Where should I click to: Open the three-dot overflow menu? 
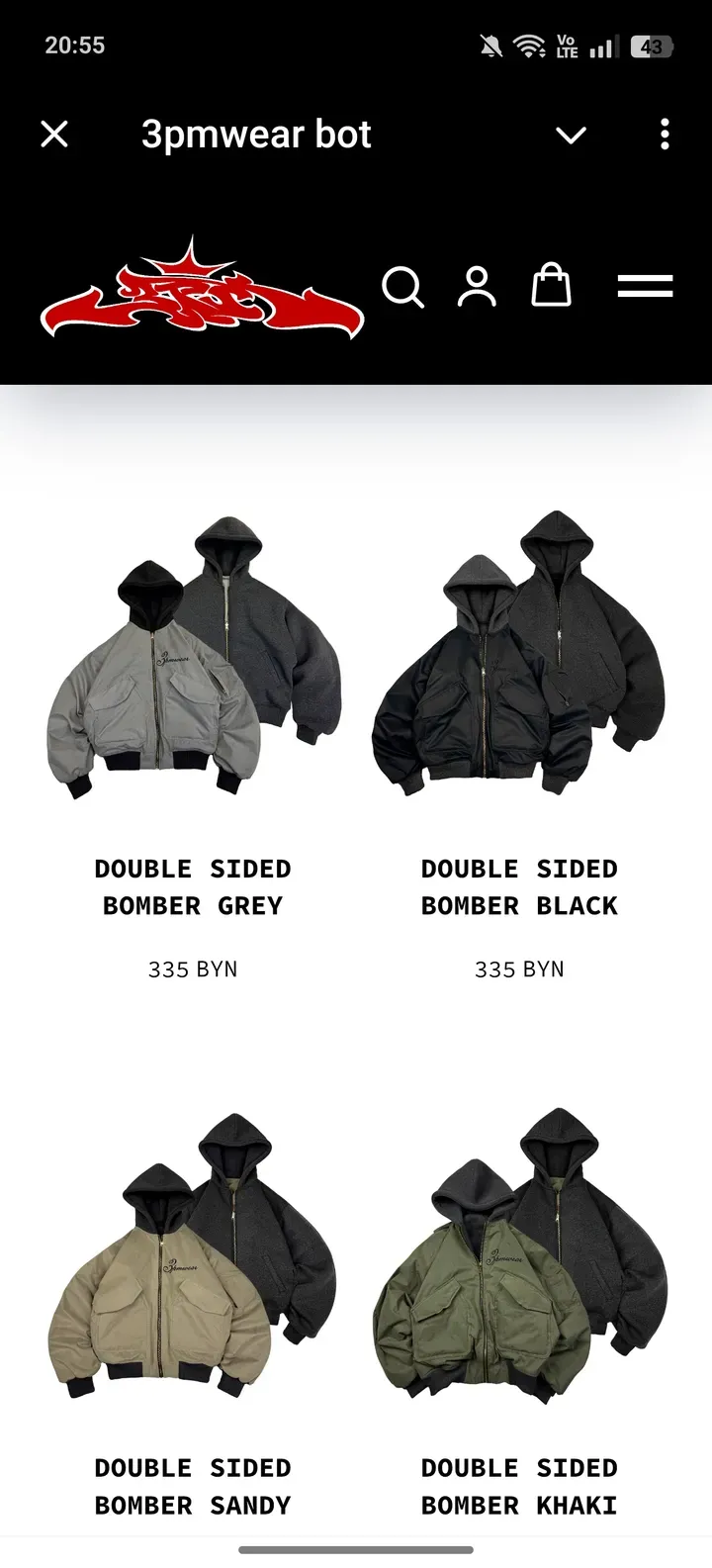point(665,134)
